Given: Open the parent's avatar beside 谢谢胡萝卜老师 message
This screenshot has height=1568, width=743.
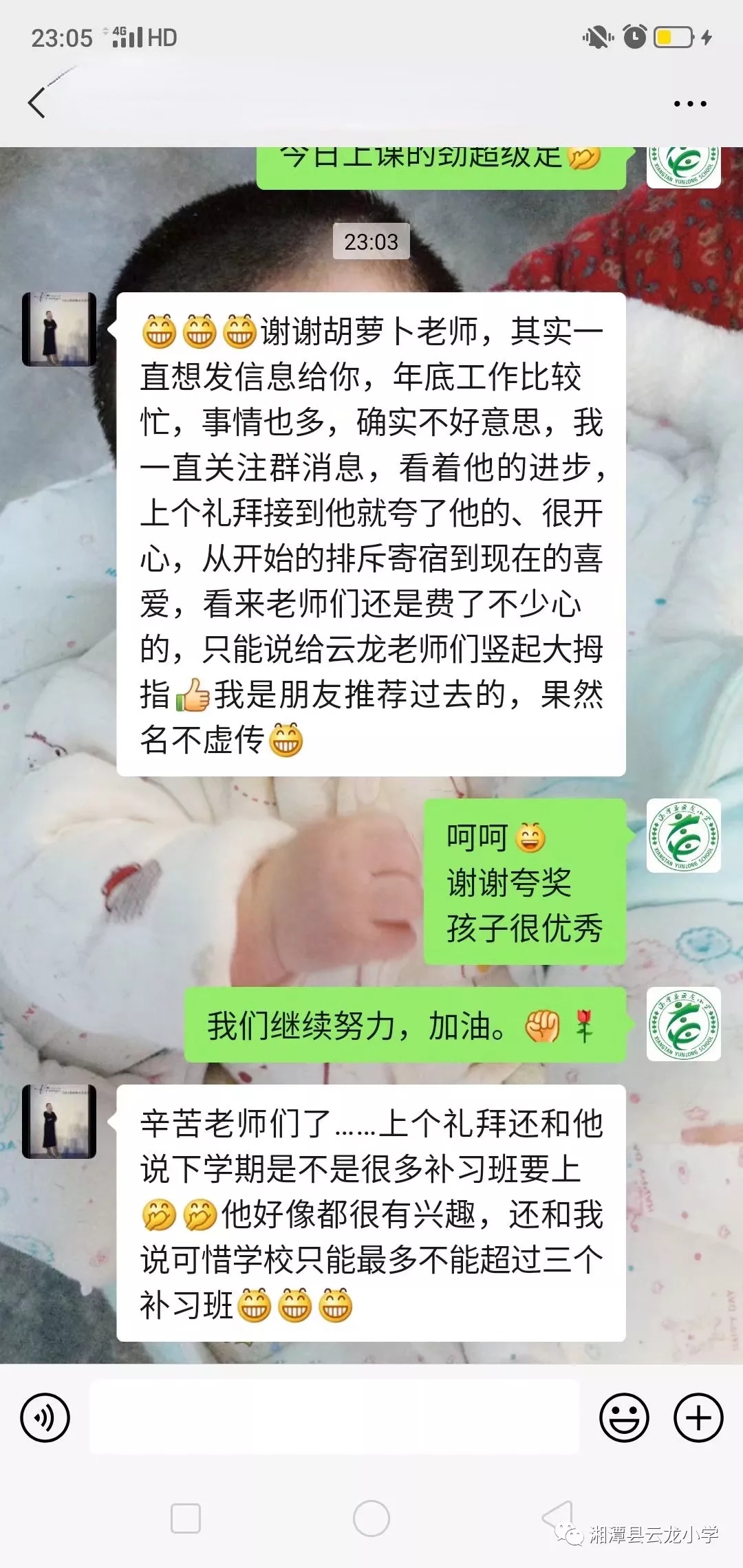Looking at the screenshot, I should (x=59, y=329).
